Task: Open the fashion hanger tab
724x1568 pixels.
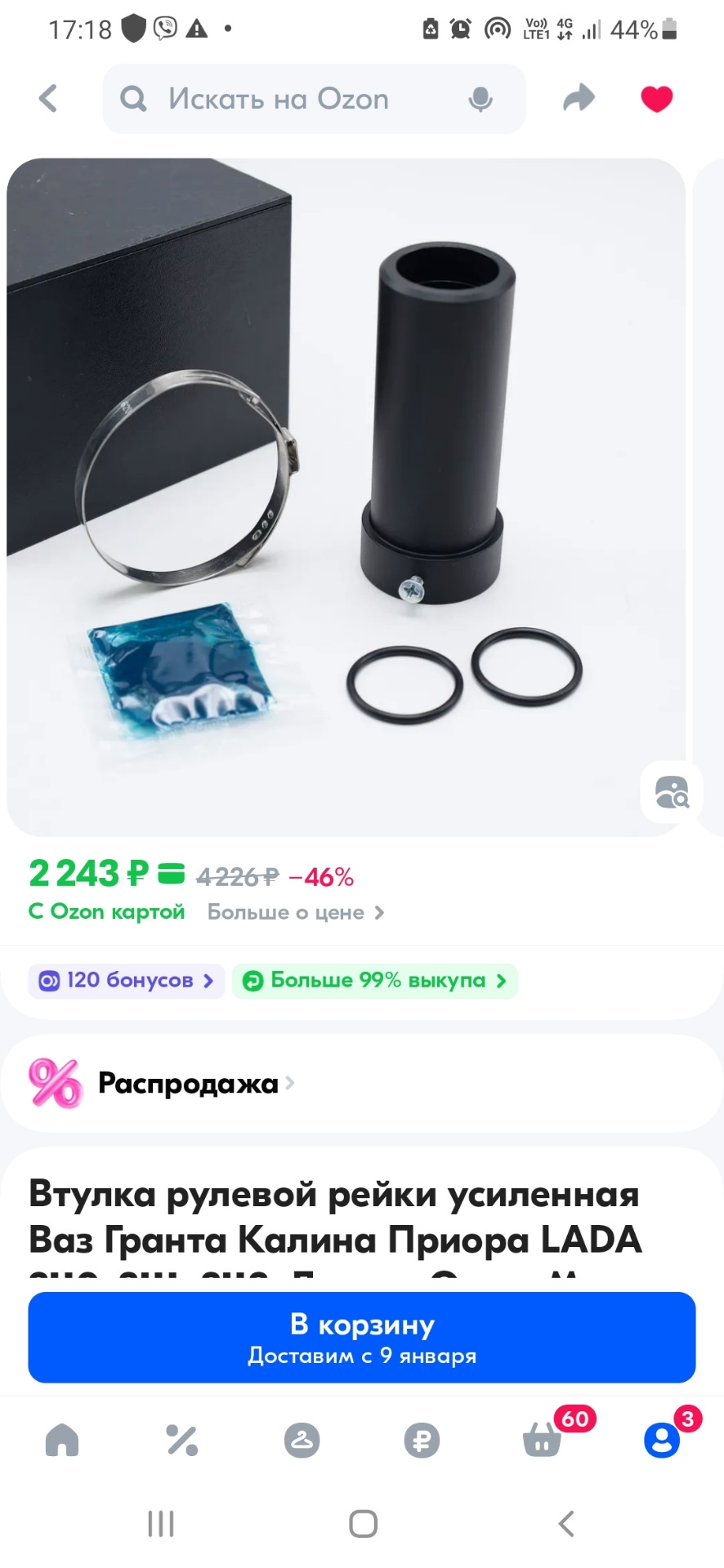Action: (x=302, y=1440)
